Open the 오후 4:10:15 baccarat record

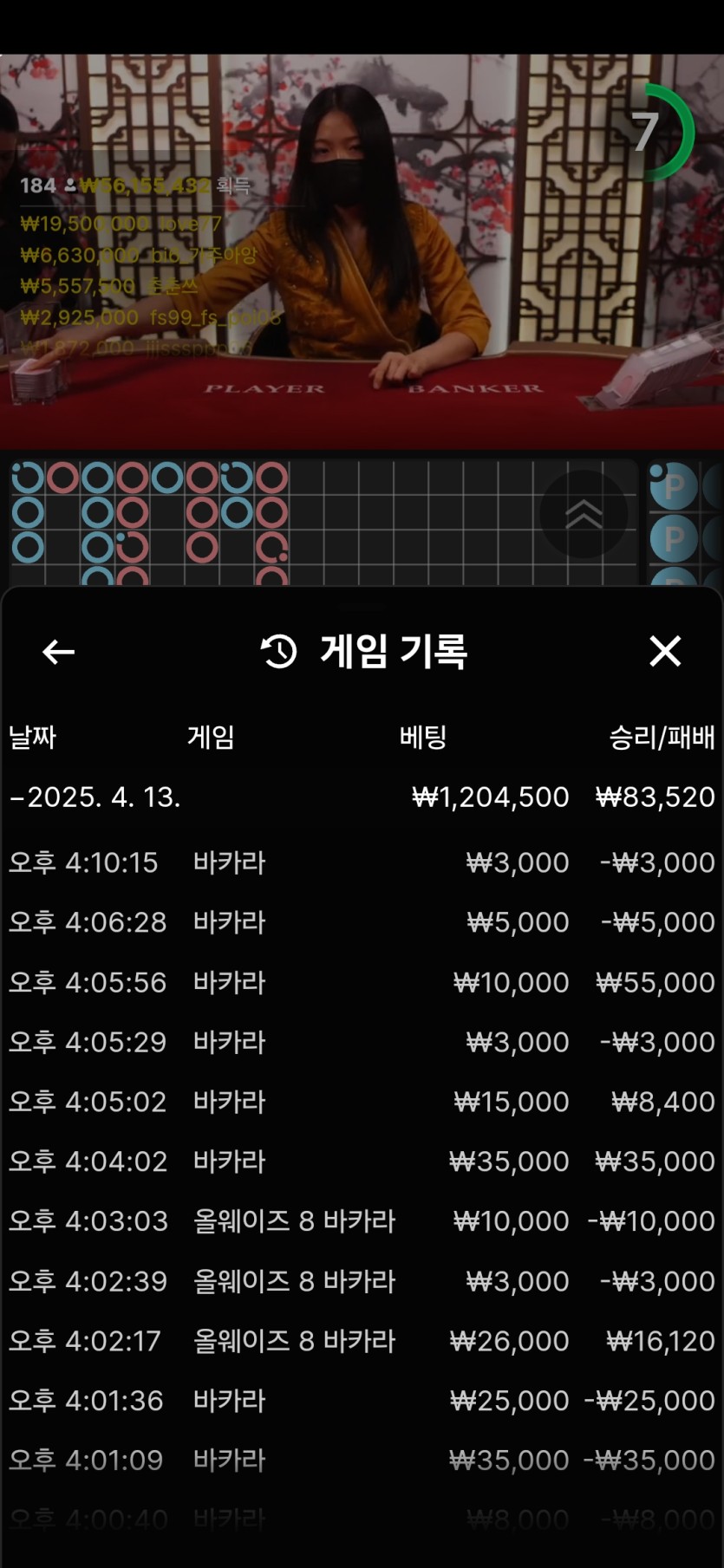click(x=362, y=862)
